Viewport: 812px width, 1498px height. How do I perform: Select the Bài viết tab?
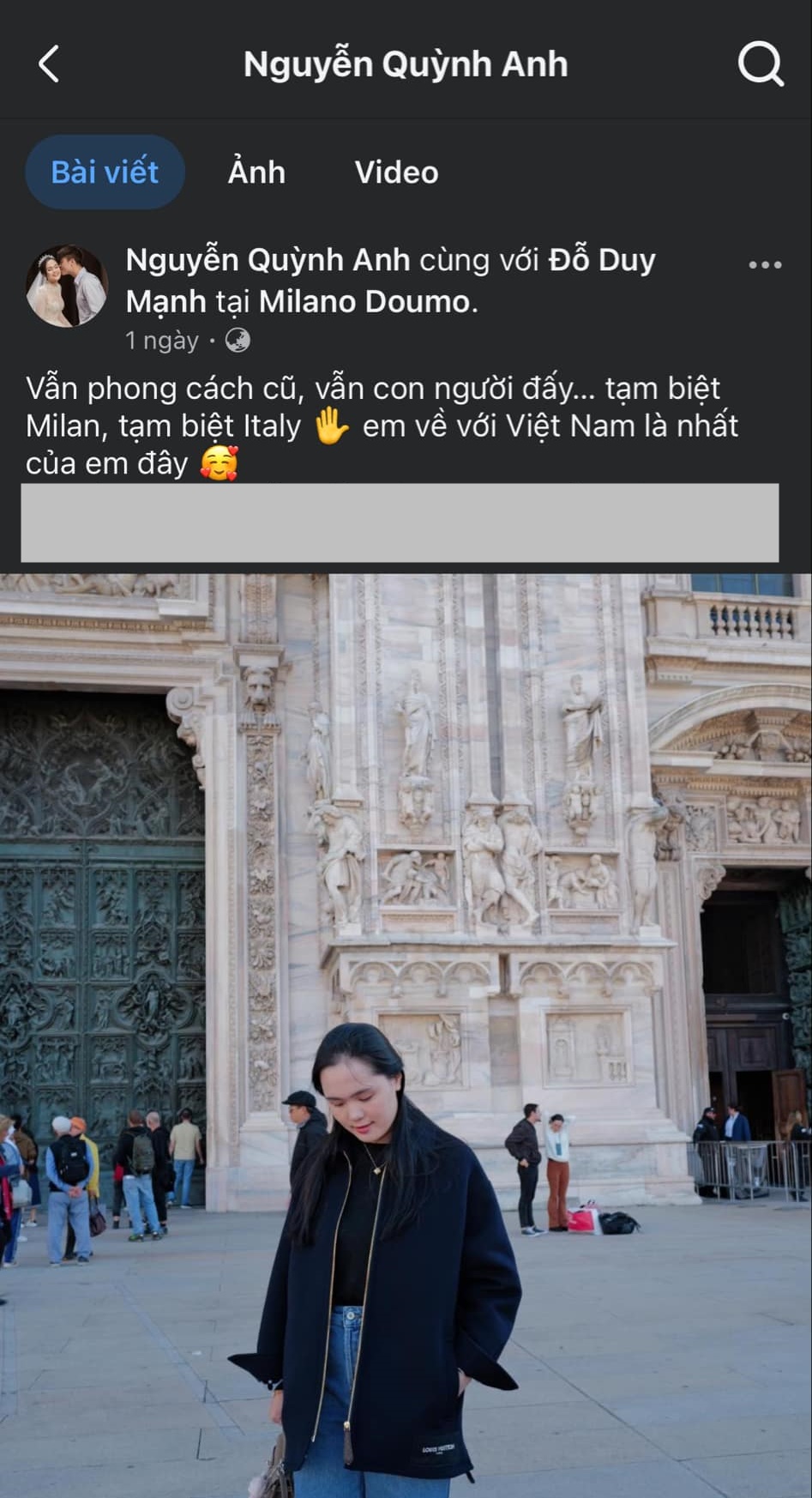tap(105, 172)
